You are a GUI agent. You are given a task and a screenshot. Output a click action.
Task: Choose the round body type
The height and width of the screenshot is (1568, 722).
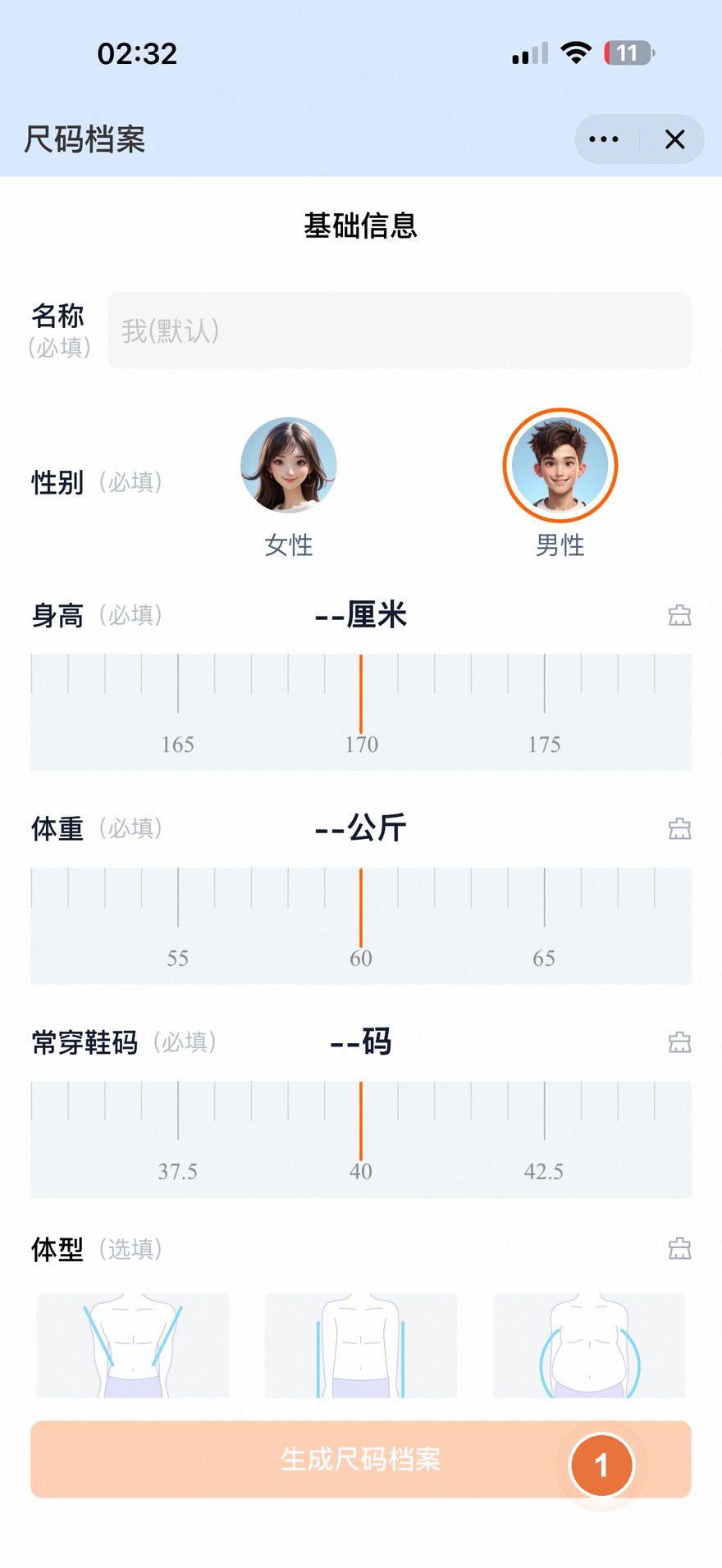coord(589,1346)
